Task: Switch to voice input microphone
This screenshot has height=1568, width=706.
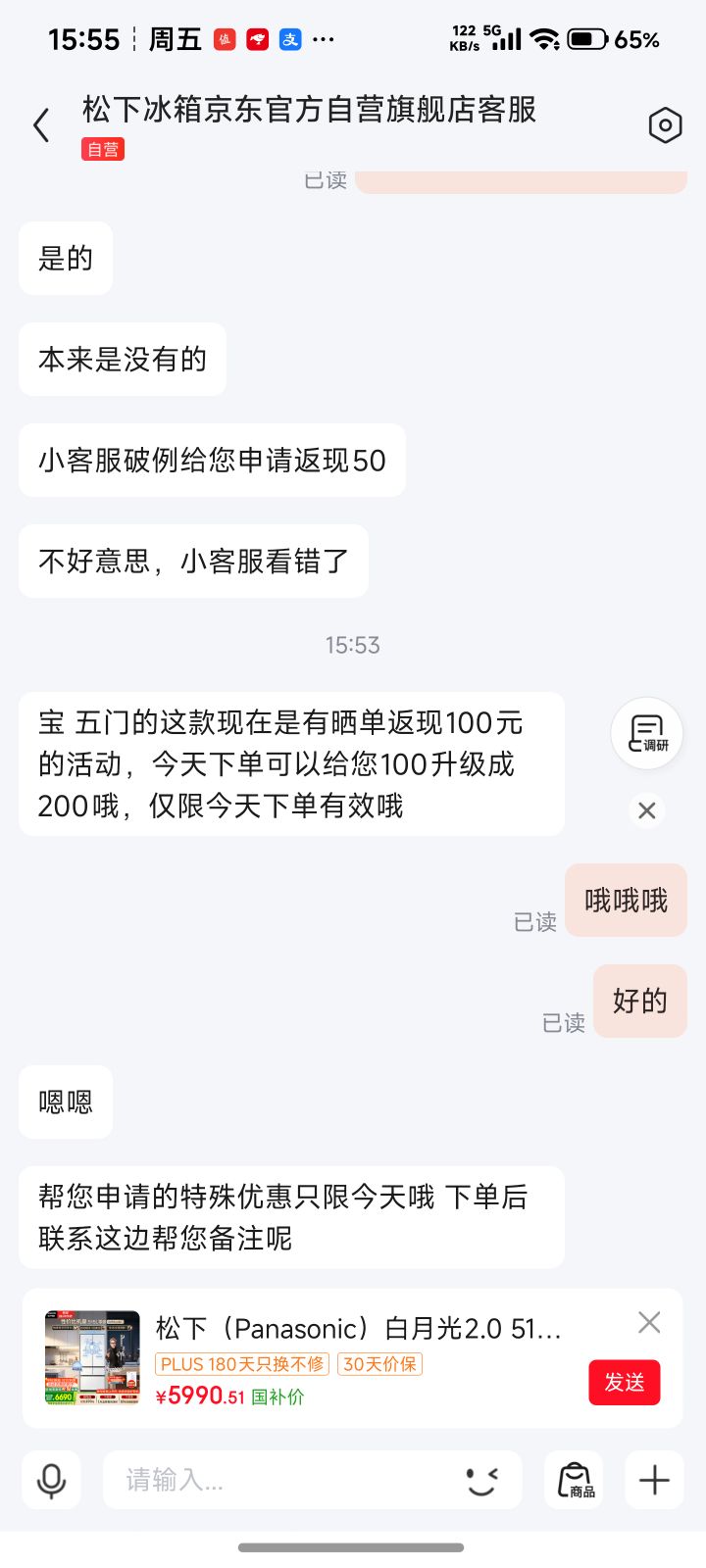Action: point(51,1480)
